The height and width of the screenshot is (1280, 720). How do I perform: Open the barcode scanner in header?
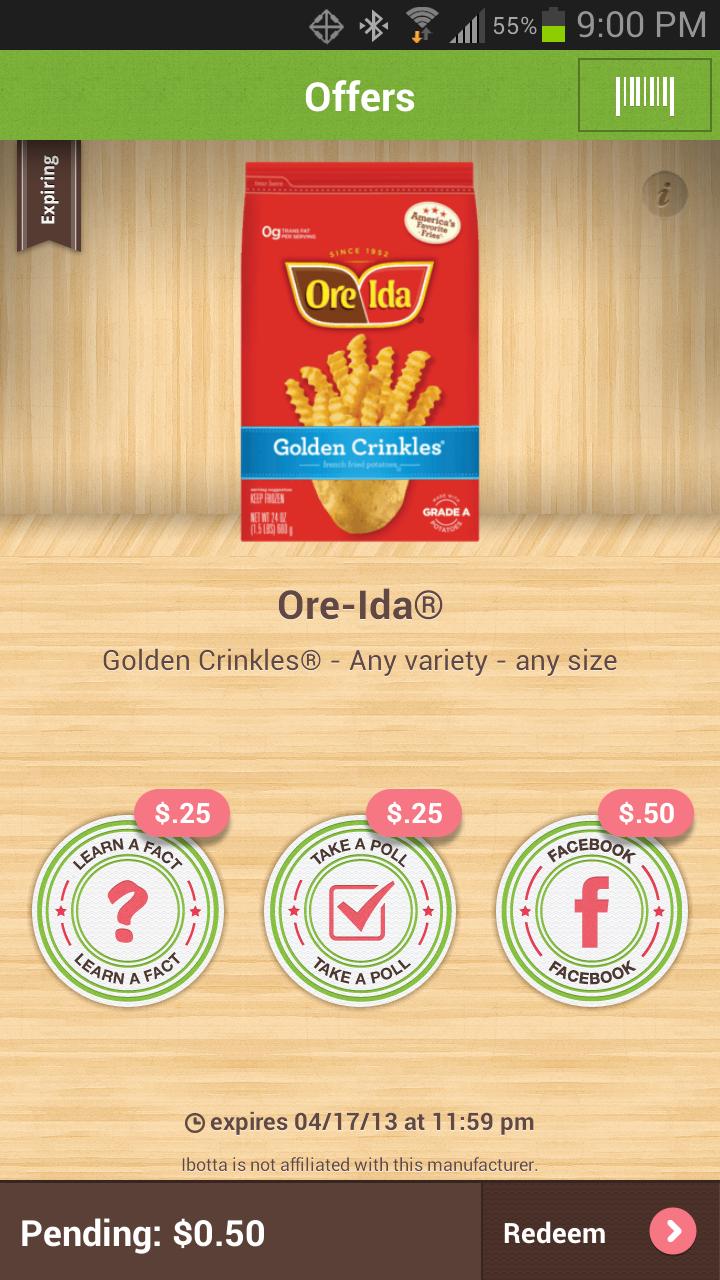click(x=644, y=96)
